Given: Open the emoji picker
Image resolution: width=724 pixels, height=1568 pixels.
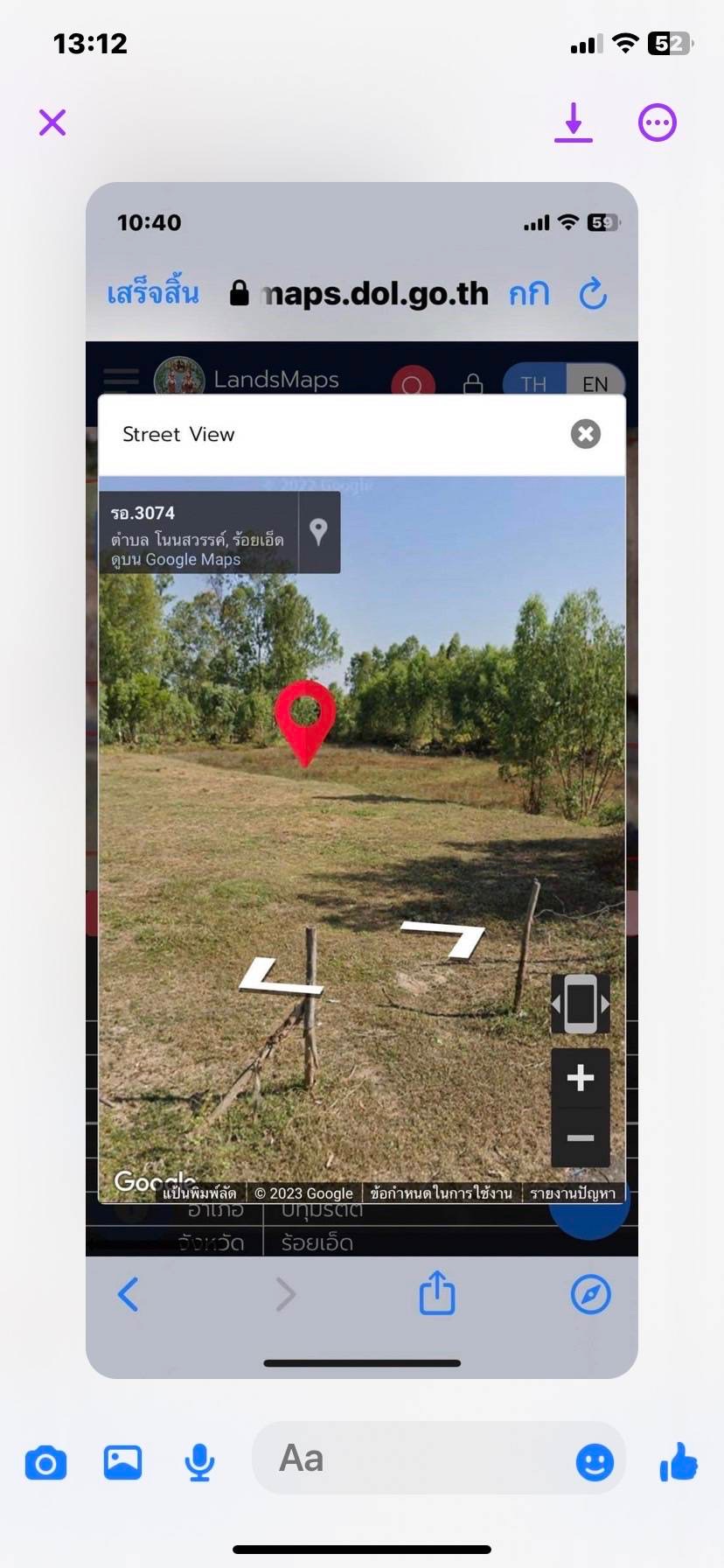Looking at the screenshot, I should (595, 1461).
